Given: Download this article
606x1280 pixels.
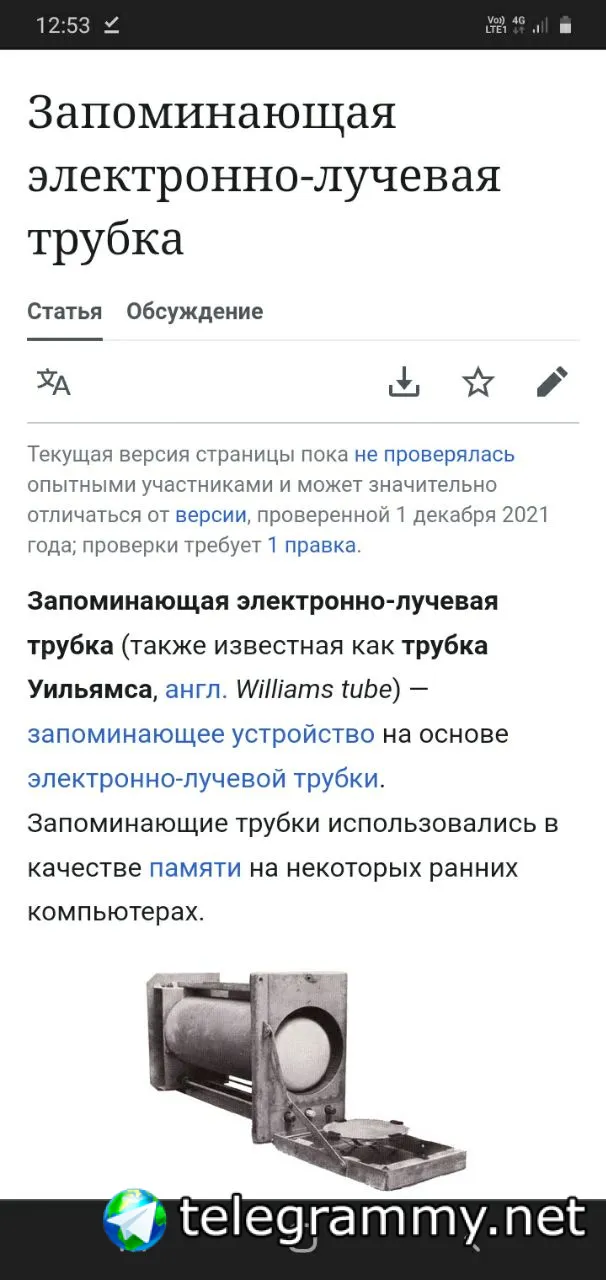Looking at the screenshot, I should tap(404, 382).
